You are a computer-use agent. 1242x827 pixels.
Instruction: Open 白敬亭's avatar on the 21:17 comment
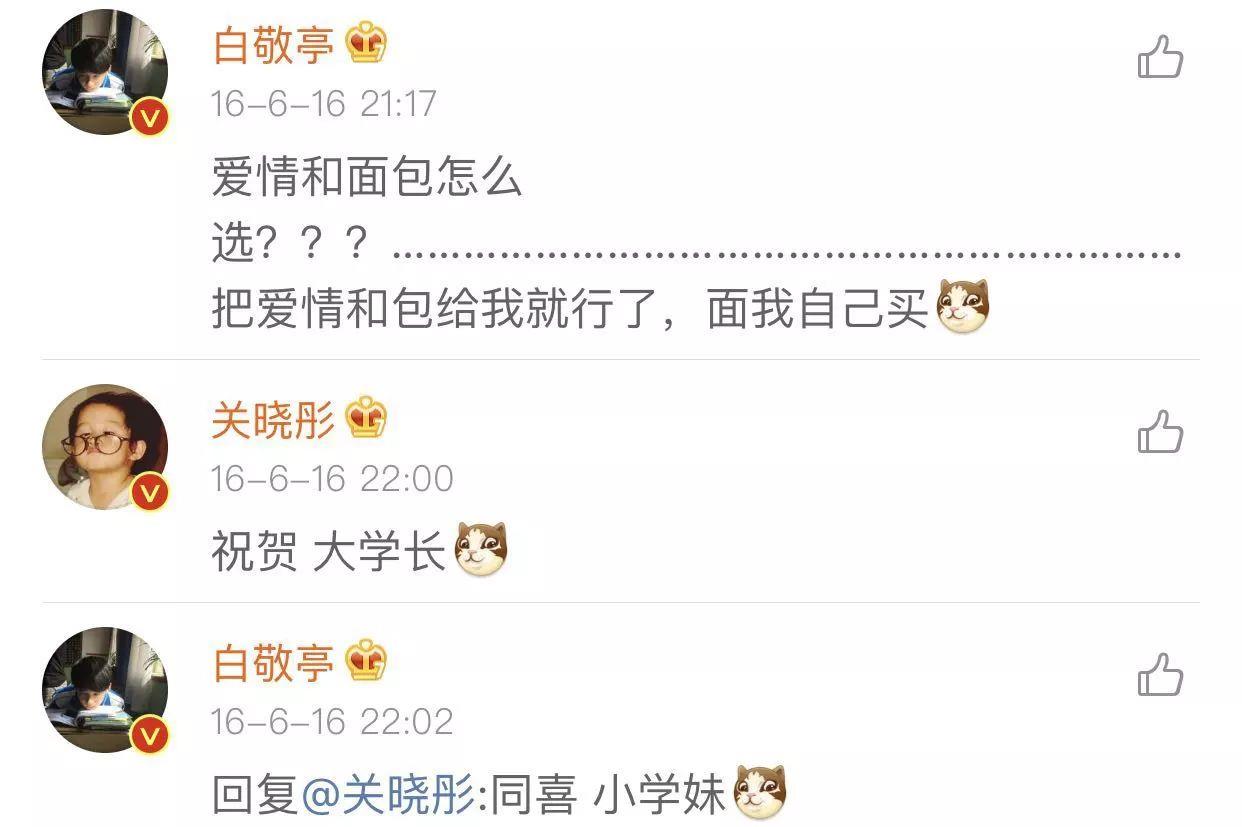point(104,72)
